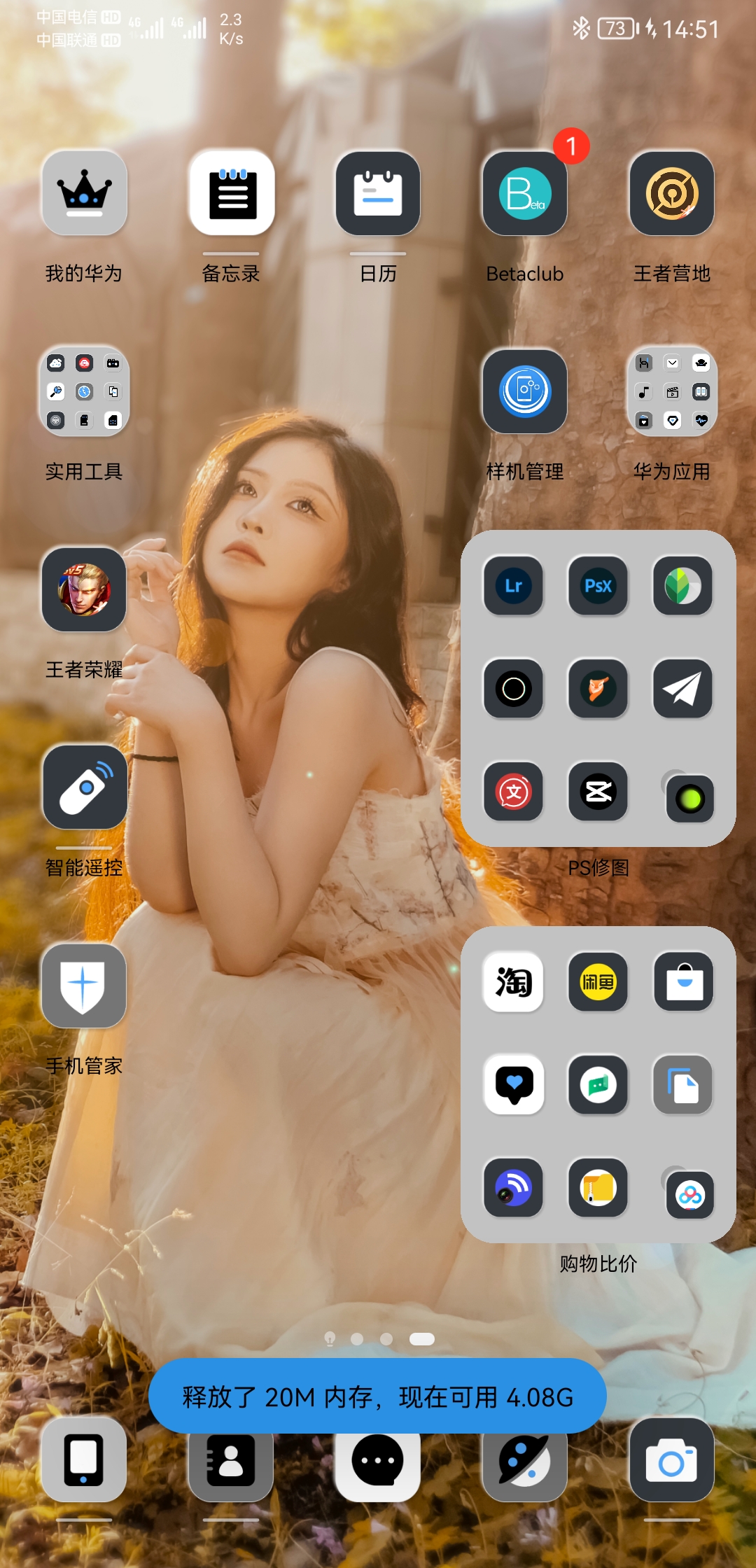756x1568 pixels.
Task: Launch the 王者营地 app
Action: [672, 193]
